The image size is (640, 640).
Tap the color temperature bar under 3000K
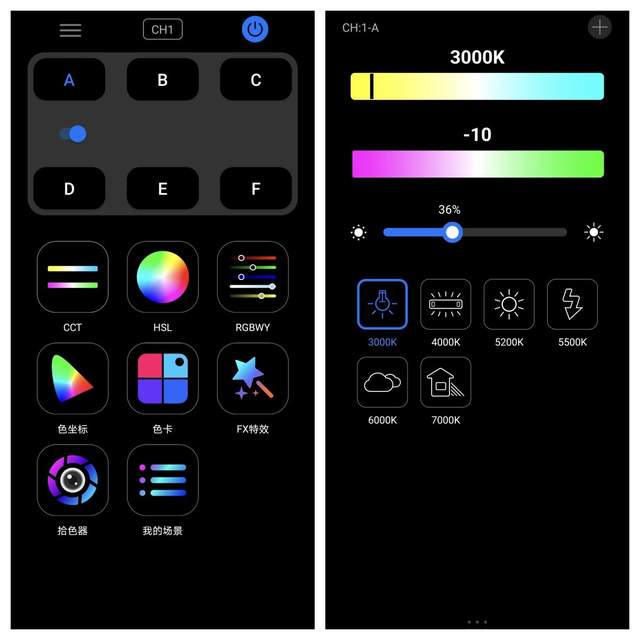477,86
